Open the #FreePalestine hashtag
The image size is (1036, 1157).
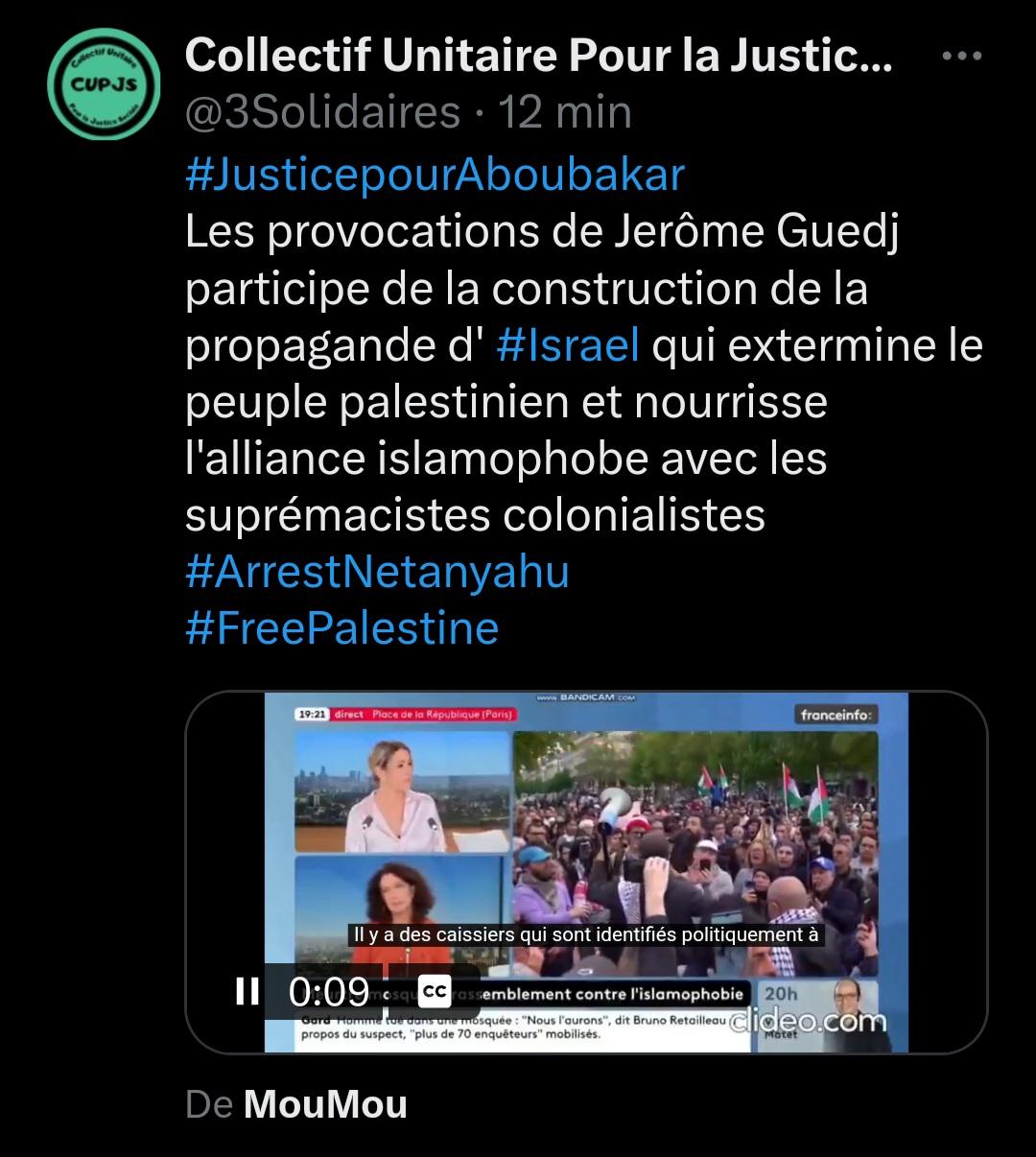341,628
